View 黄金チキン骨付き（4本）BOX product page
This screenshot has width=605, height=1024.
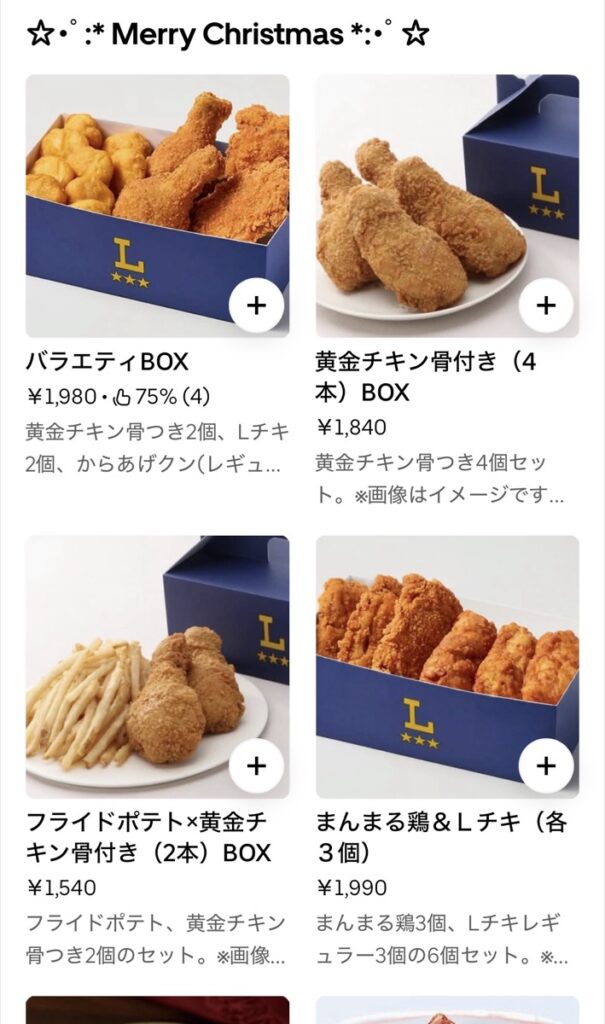426,377
